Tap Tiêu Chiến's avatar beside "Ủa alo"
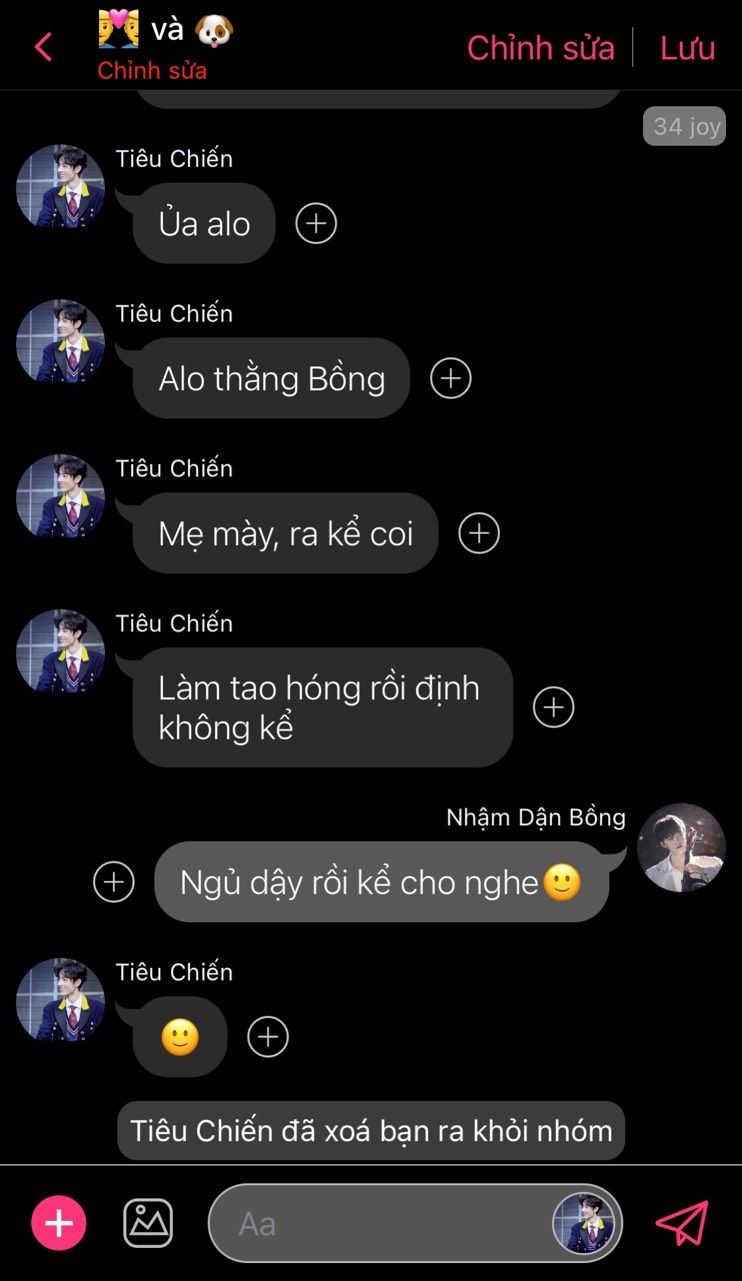Image resolution: width=742 pixels, height=1281 pixels. click(60, 188)
